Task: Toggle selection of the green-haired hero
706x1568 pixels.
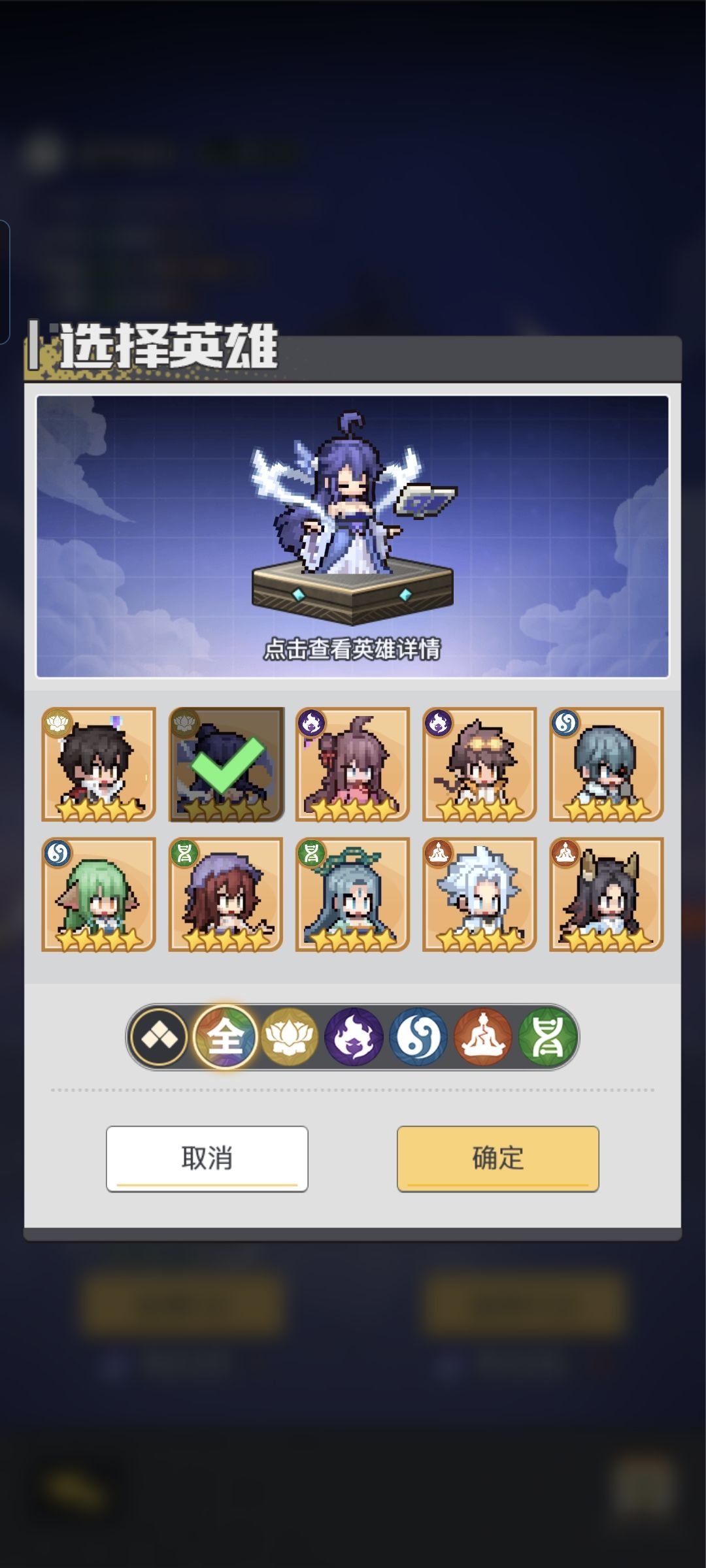Action: 98,895
